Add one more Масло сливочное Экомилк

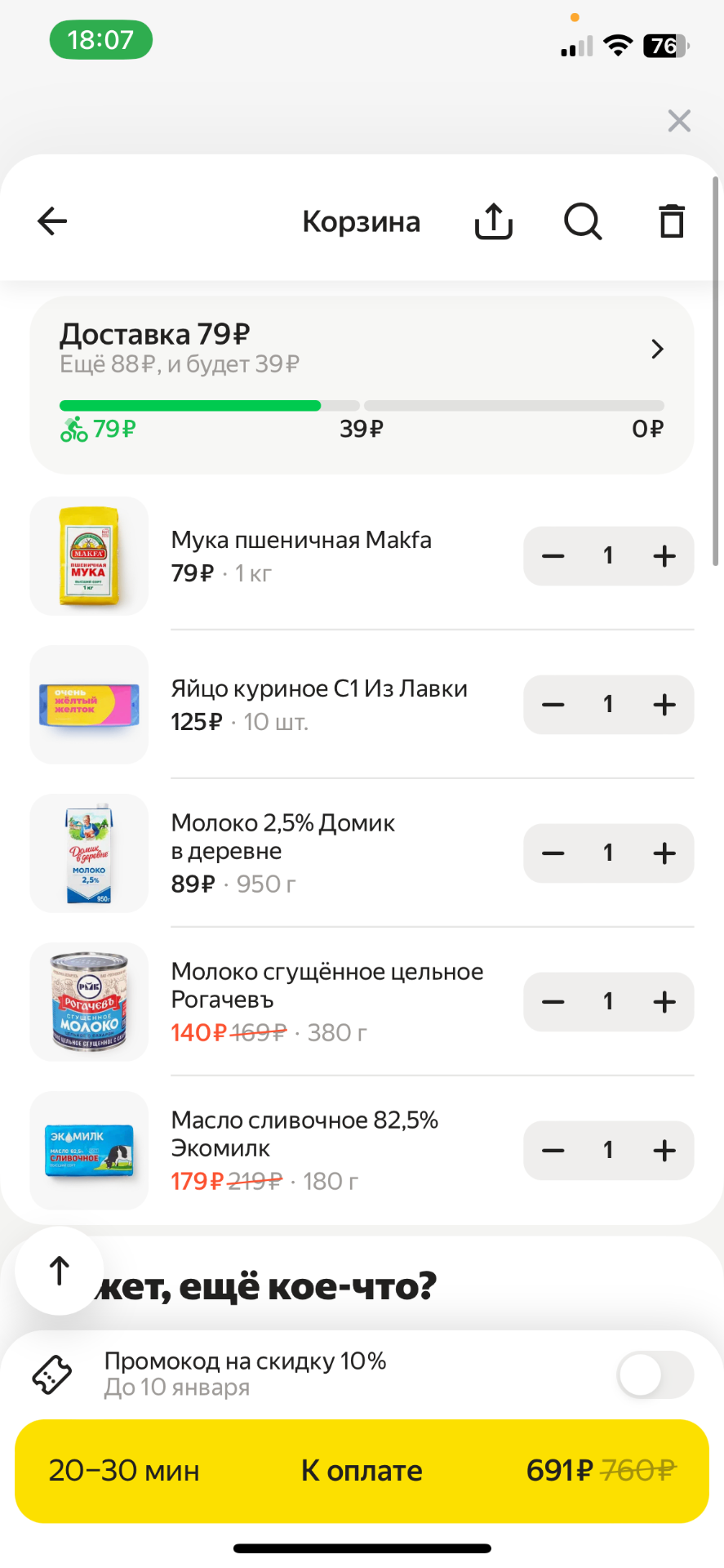click(664, 1151)
